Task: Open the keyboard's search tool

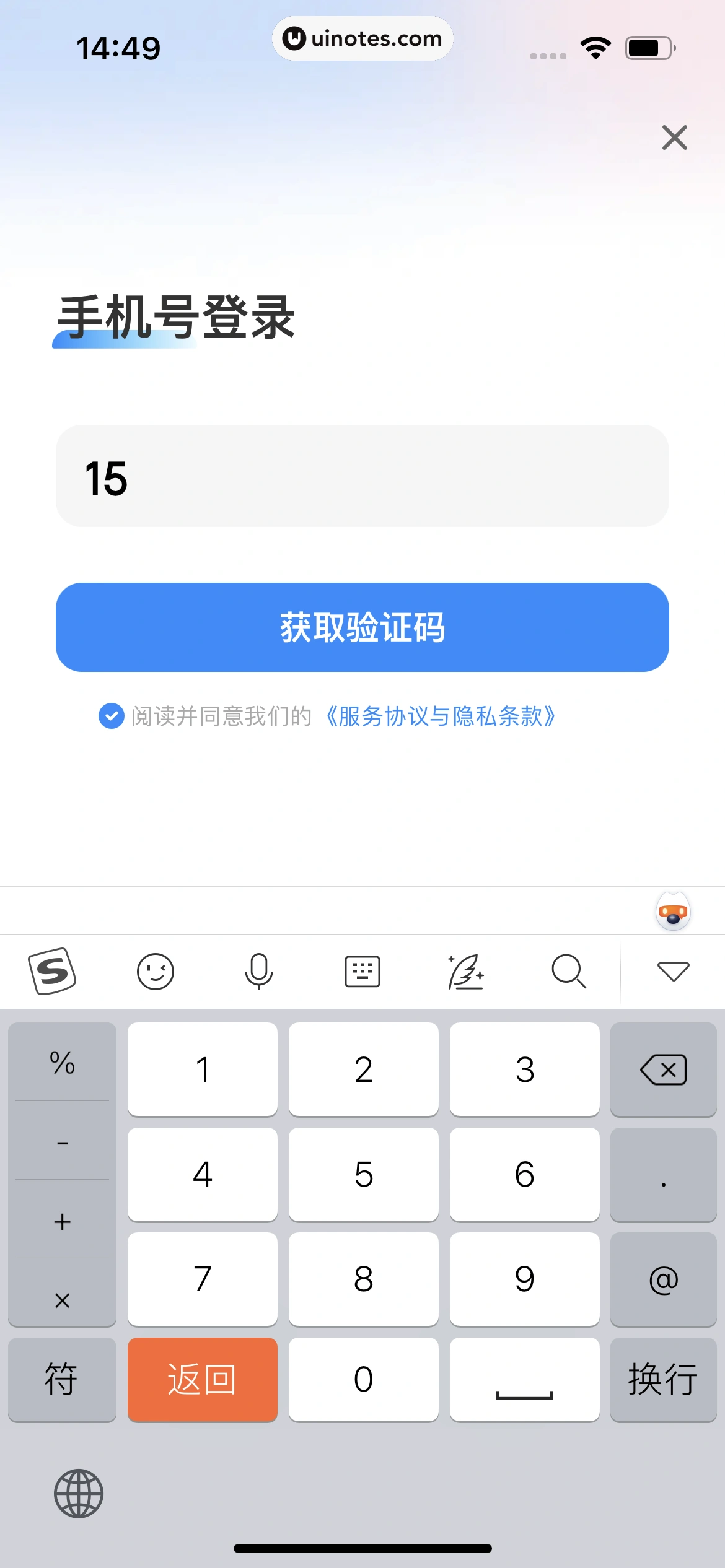Action: [568, 971]
